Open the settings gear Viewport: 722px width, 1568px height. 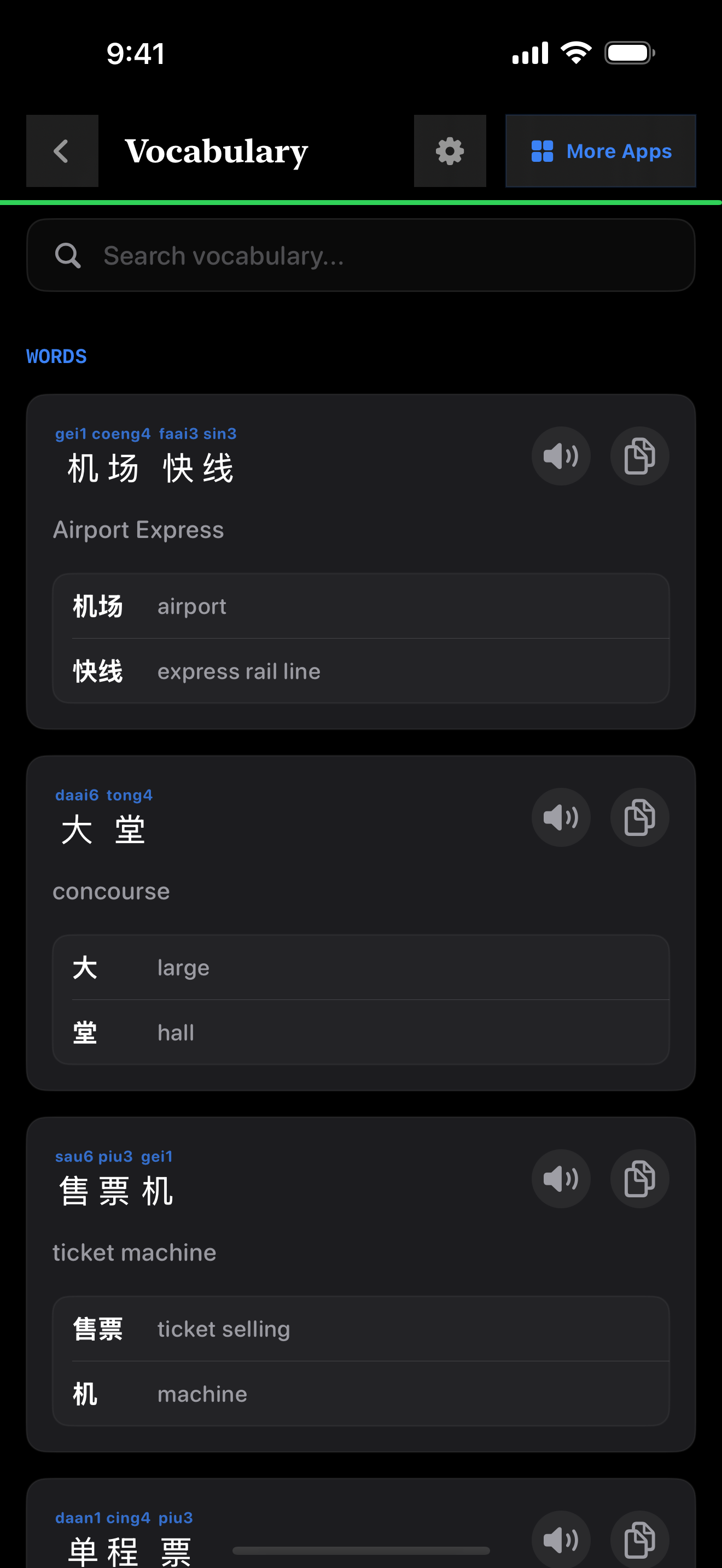tap(450, 151)
